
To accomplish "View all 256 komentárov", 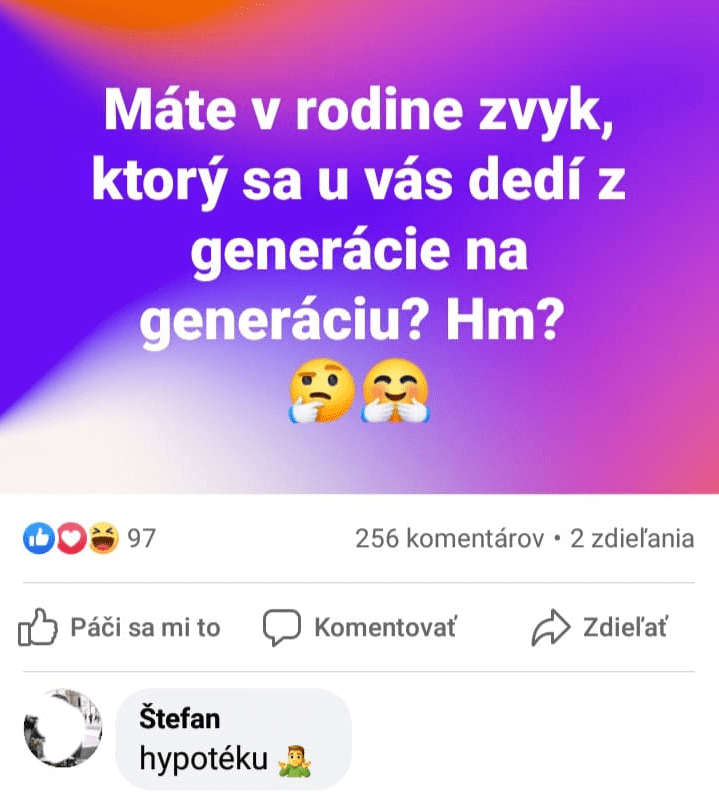I will pyautogui.click(x=448, y=540).
